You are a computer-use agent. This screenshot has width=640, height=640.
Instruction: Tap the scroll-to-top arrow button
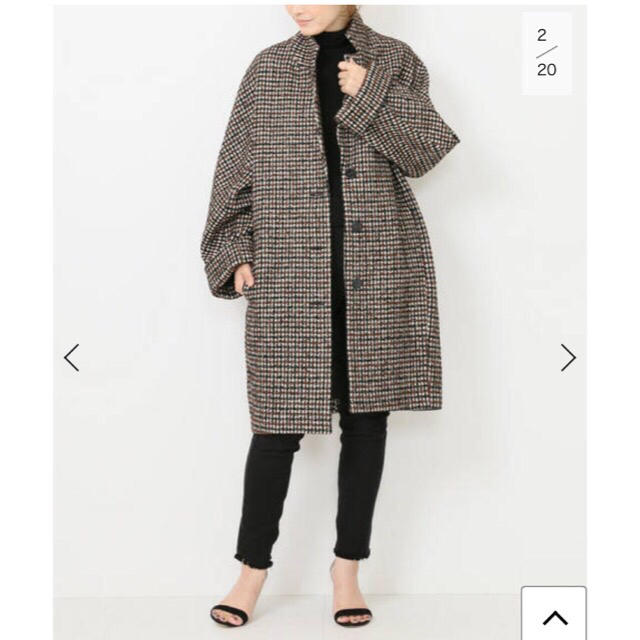click(553, 615)
